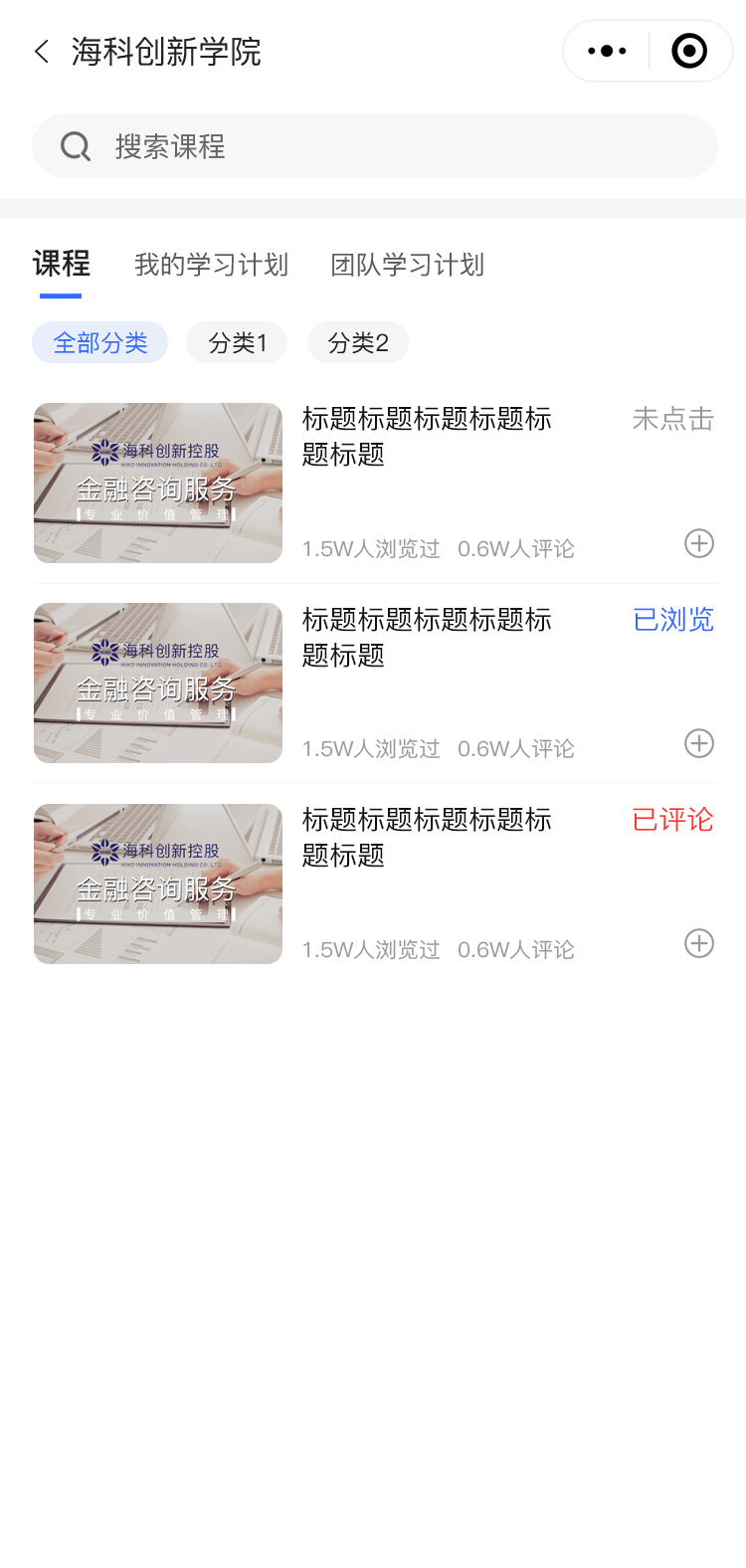Filter courses by 分类2
Screen dimensions: 746x1568
pos(358,343)
